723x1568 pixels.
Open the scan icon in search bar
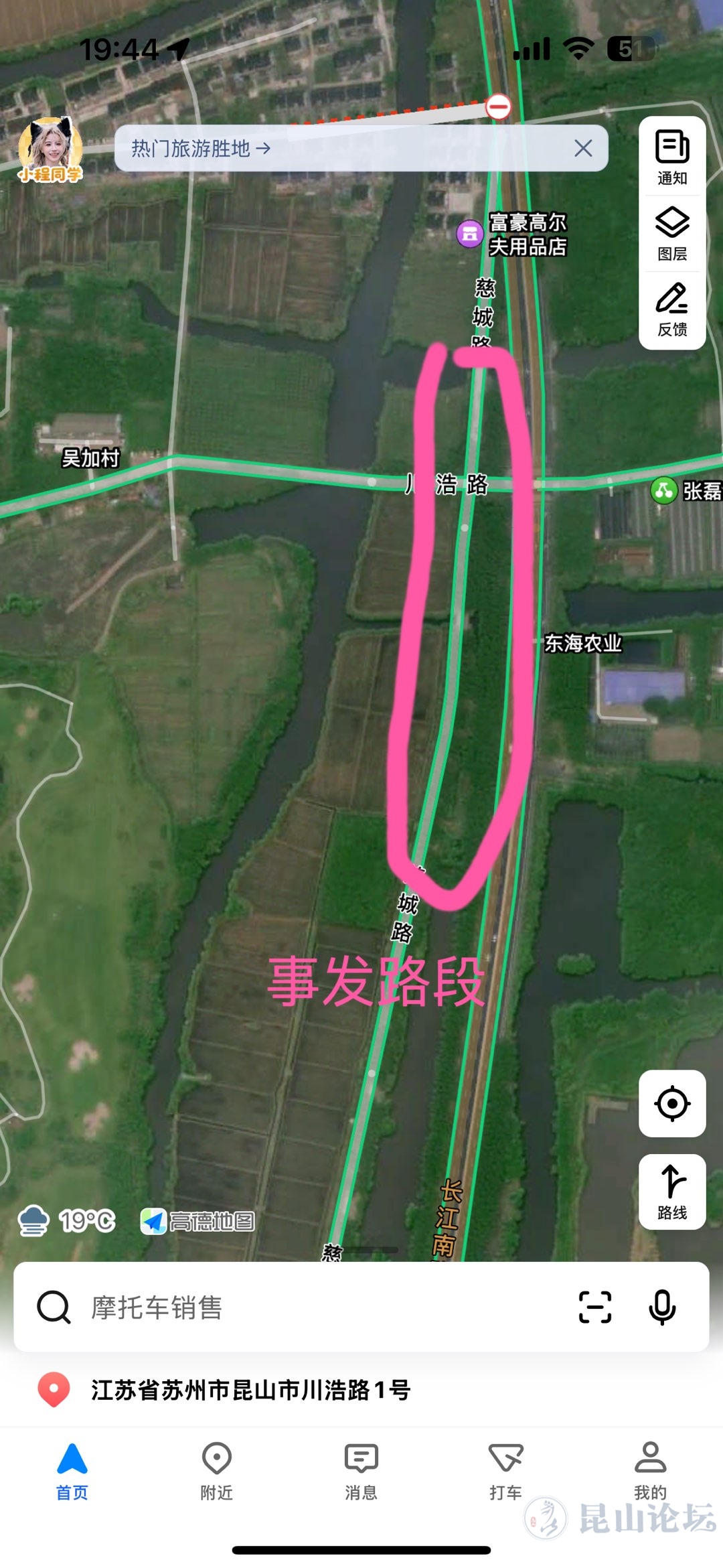coord(594,1307)
